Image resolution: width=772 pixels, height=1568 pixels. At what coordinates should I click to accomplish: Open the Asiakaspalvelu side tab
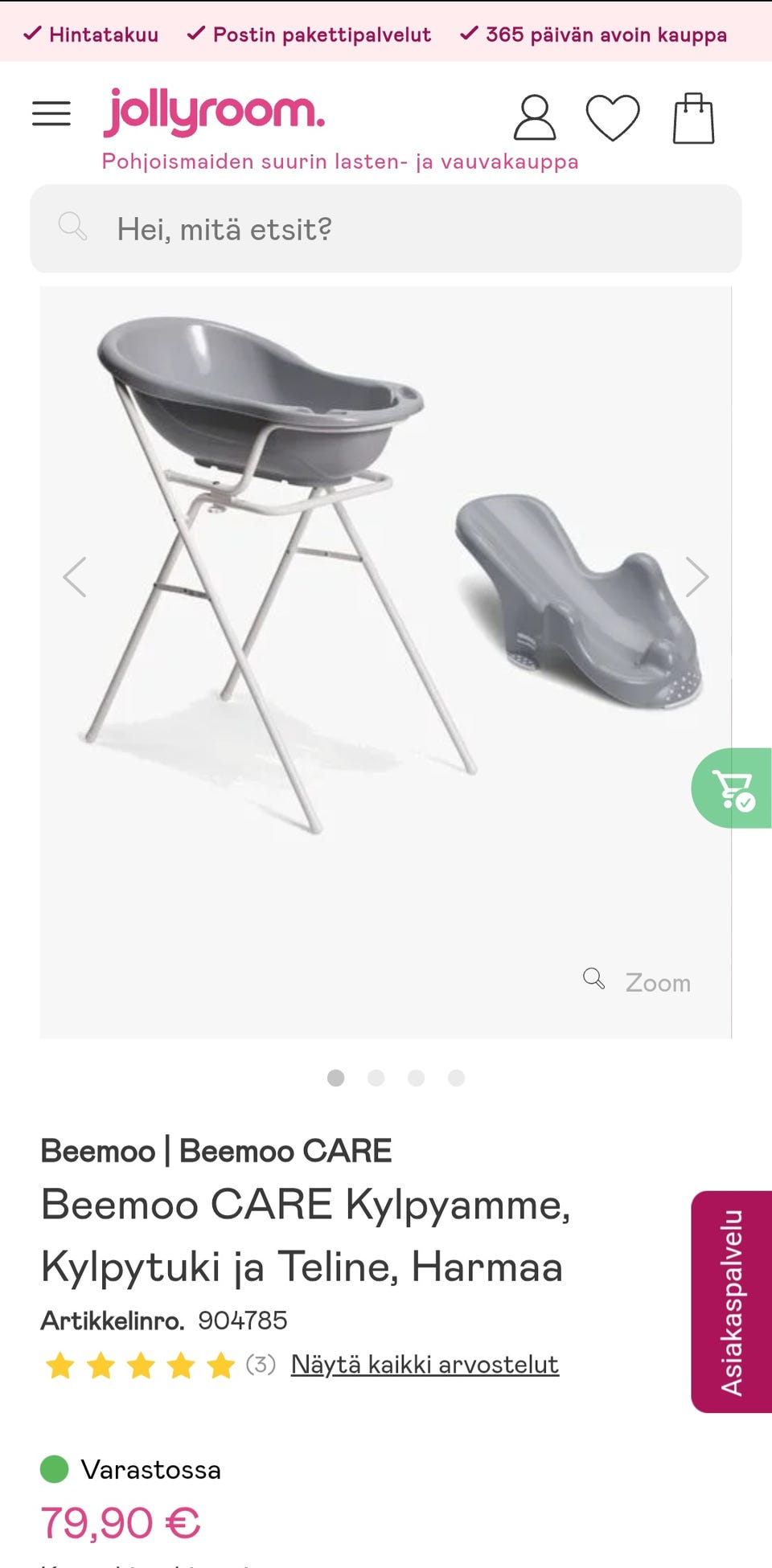pyautogui.click(x=731, y=1301)
